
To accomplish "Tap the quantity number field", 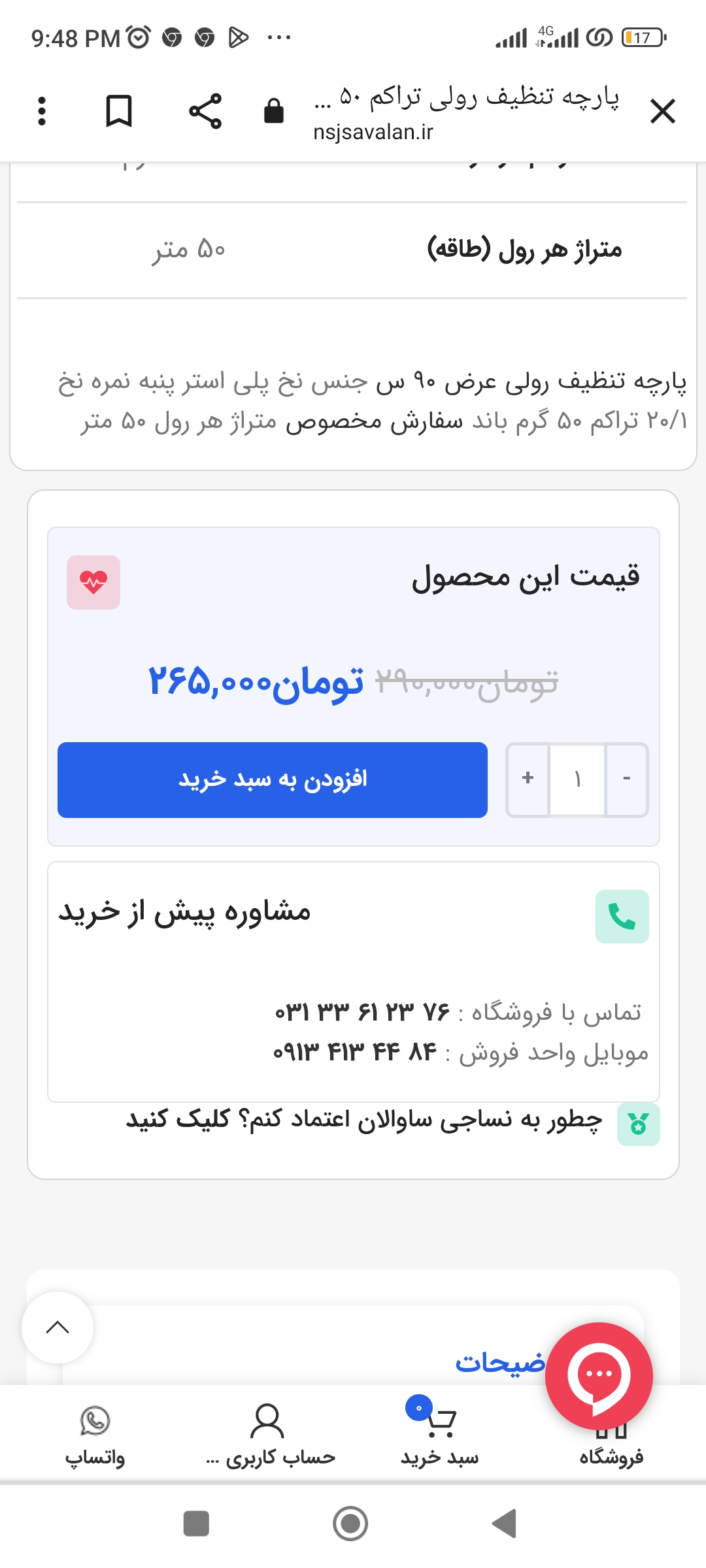I will click(577, 779).
